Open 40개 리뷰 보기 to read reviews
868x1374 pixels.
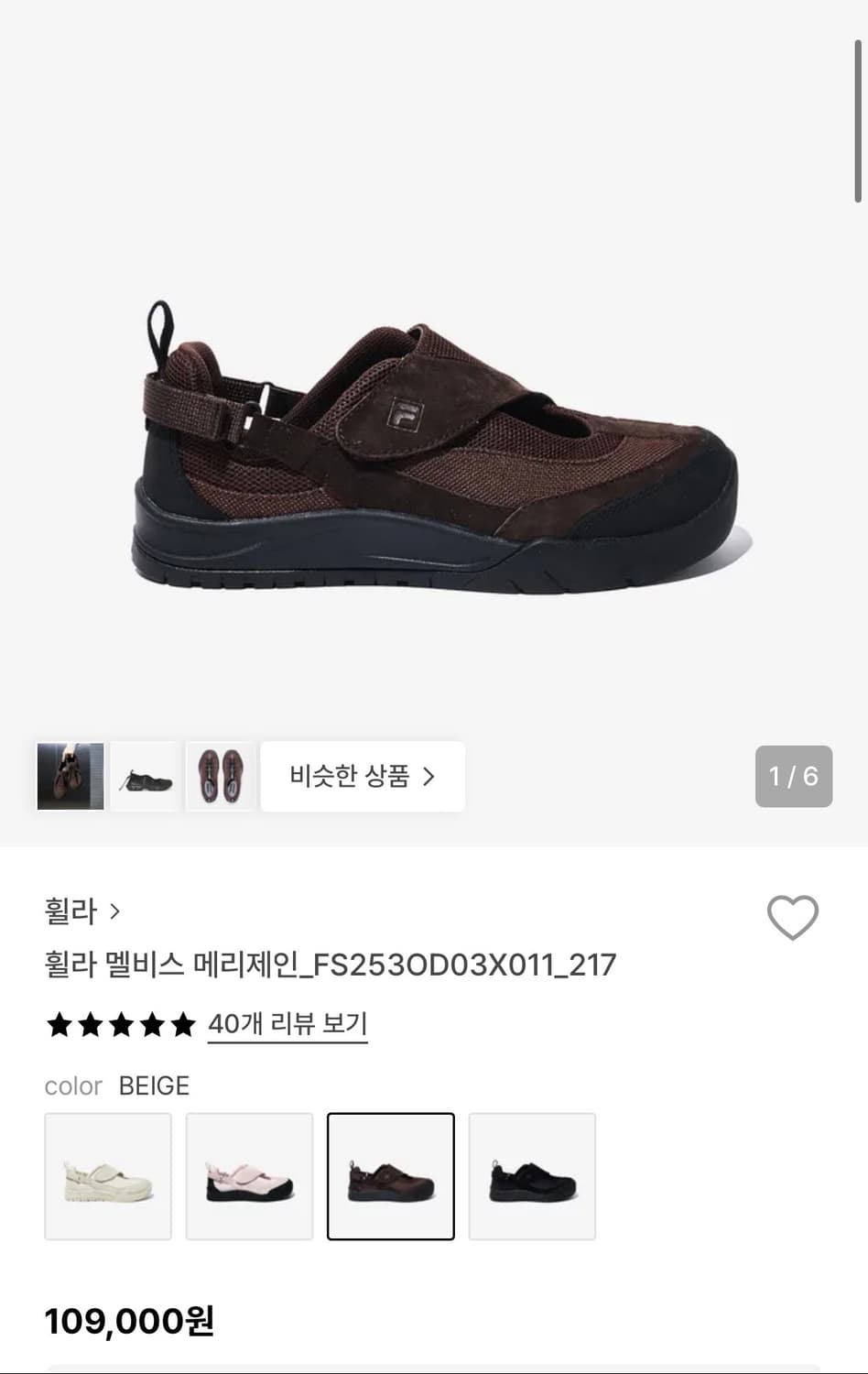287,1026
